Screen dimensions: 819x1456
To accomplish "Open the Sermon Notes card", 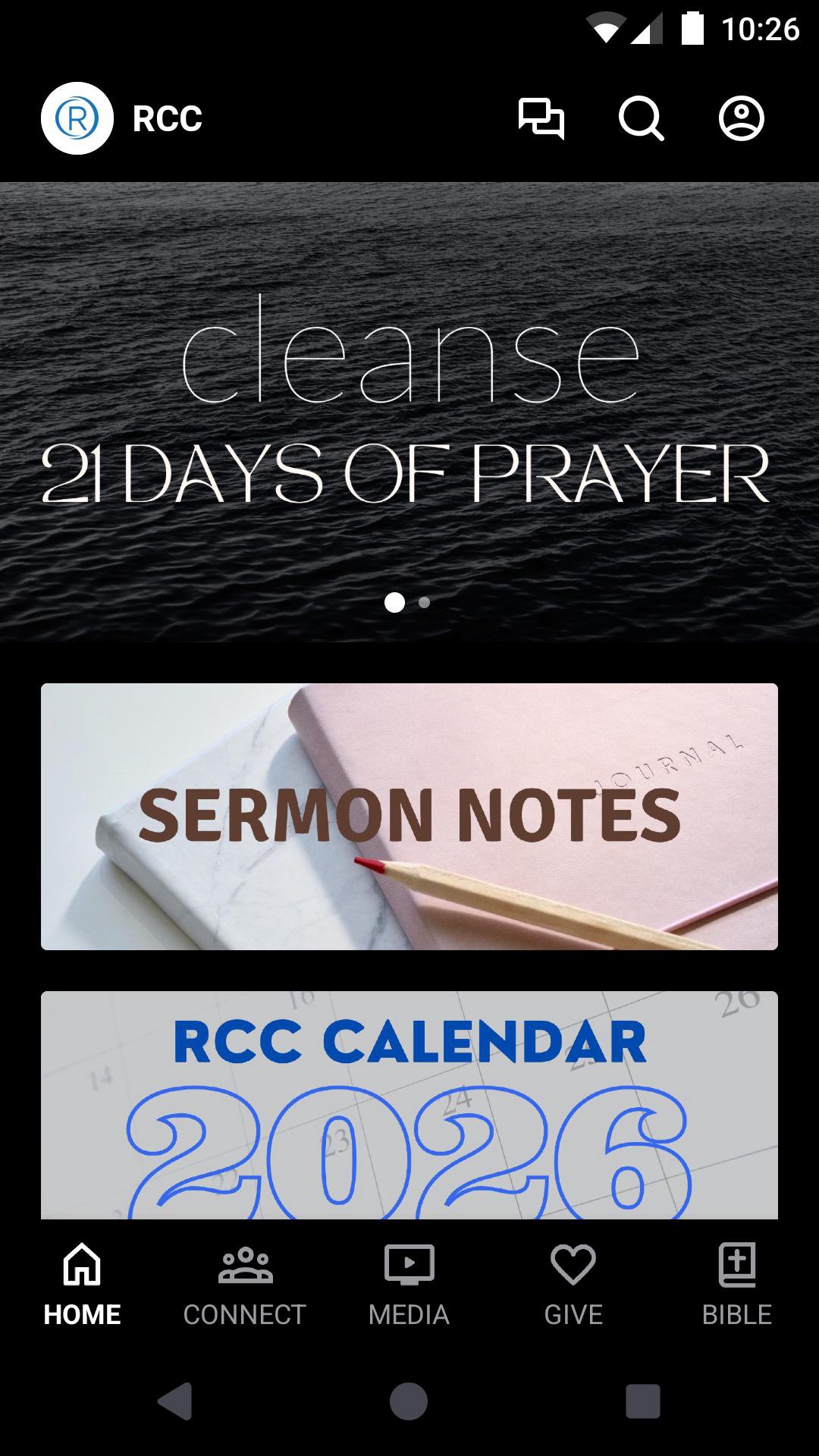I will point(409,816).
